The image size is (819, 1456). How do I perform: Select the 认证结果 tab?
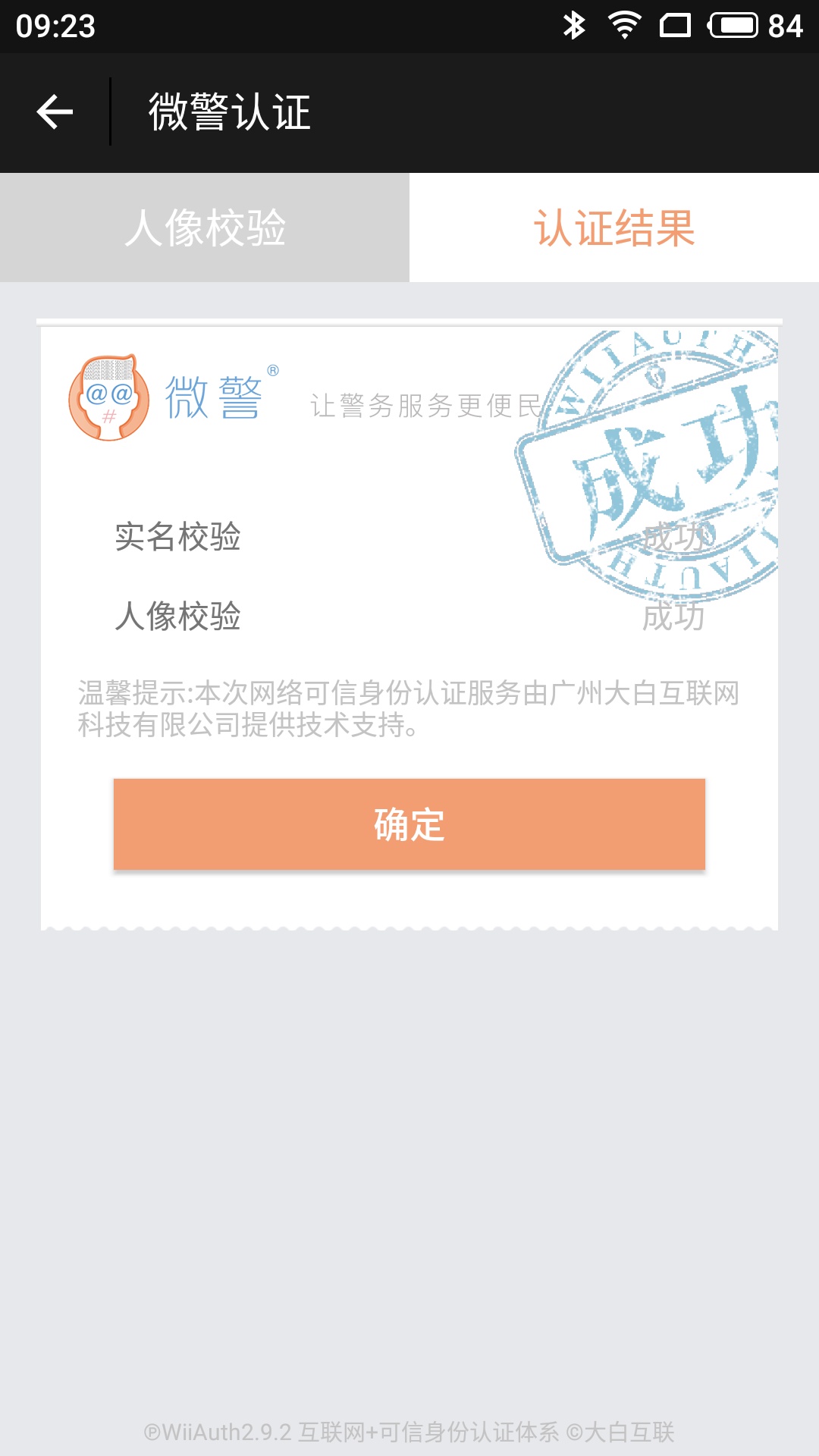[x=614, y=227]
